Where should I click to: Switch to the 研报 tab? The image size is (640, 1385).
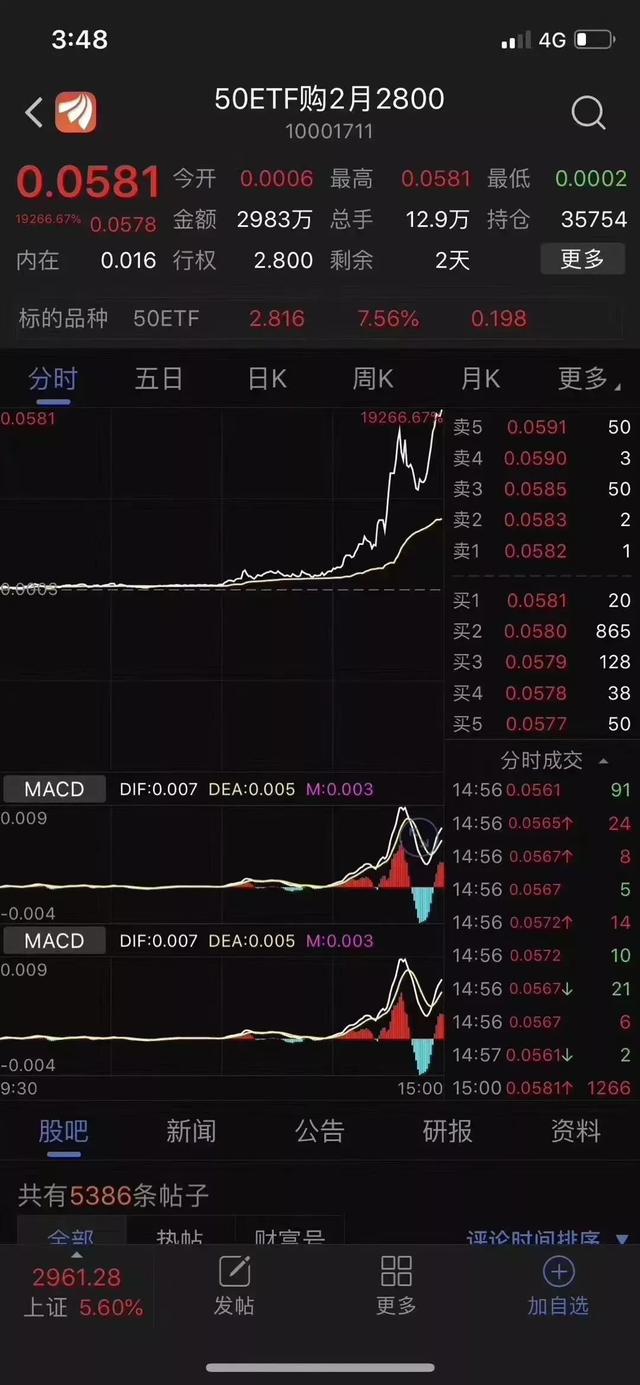click(447, 1131)
